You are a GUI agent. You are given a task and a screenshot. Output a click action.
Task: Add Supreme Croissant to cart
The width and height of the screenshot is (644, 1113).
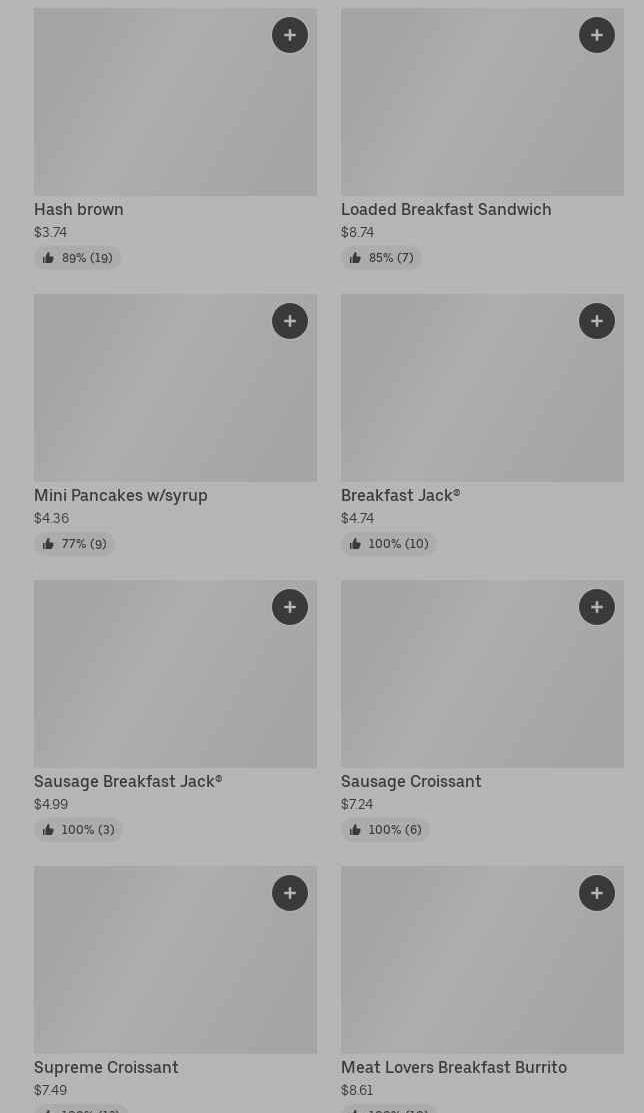pos(290,893)
